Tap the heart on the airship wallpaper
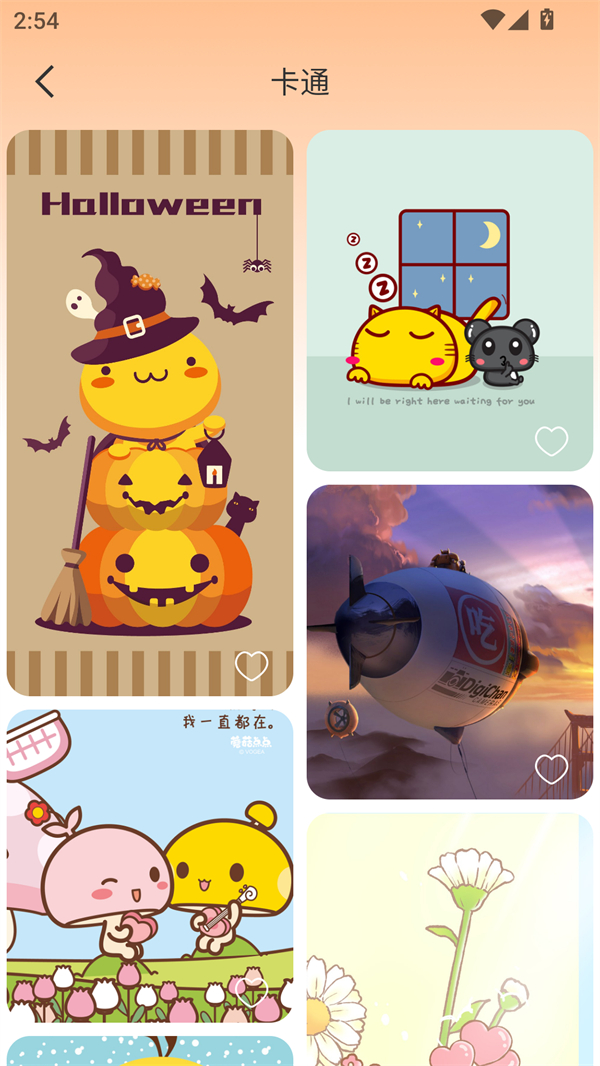Viewport: 600px width, 1066px height. [x=551, y=769]
